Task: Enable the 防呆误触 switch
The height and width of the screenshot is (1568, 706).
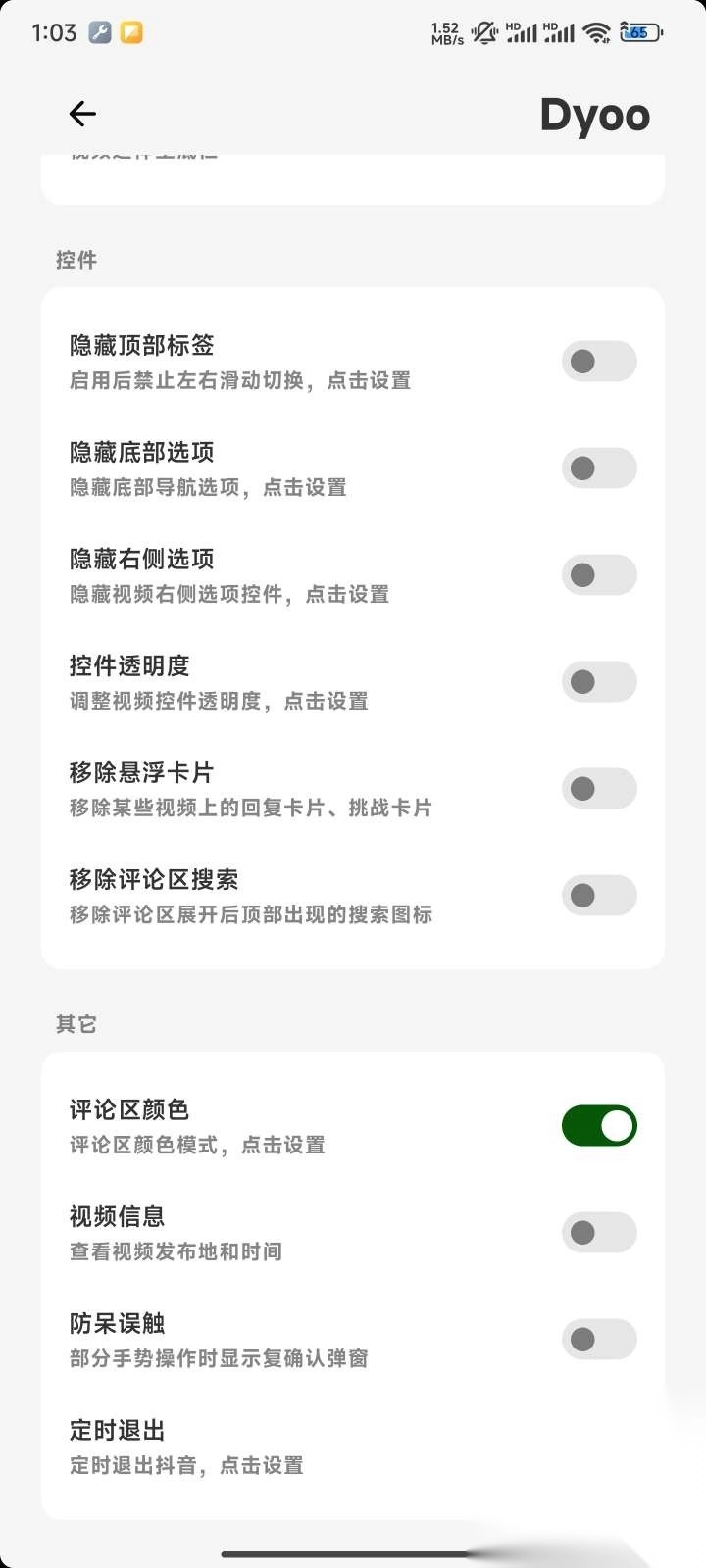Action: (x=599, y=1340)
